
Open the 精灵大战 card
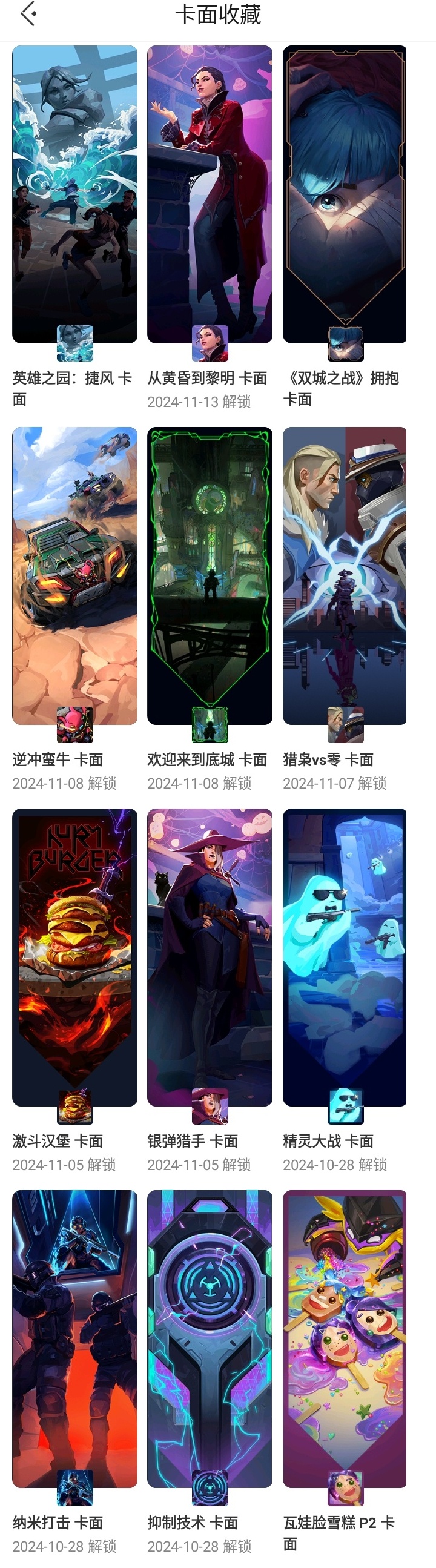click(x=345, y=957)
